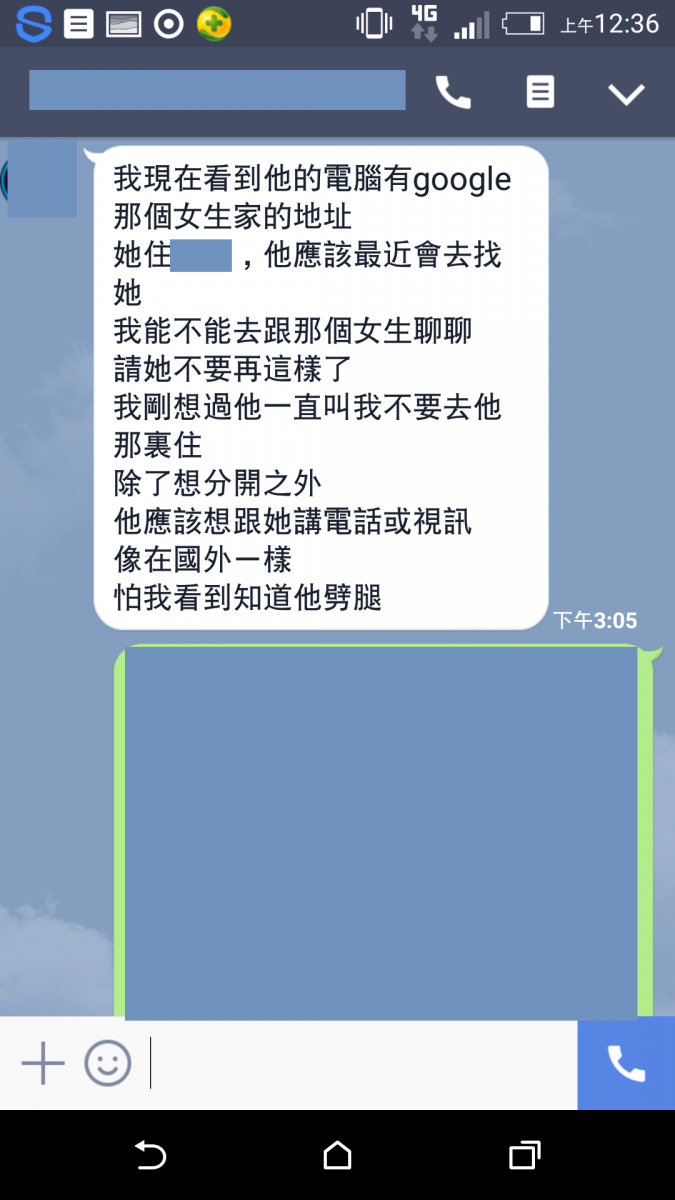Start a voice call from the header
This screenshot has width=675, height=1200.
pos(453,94)
